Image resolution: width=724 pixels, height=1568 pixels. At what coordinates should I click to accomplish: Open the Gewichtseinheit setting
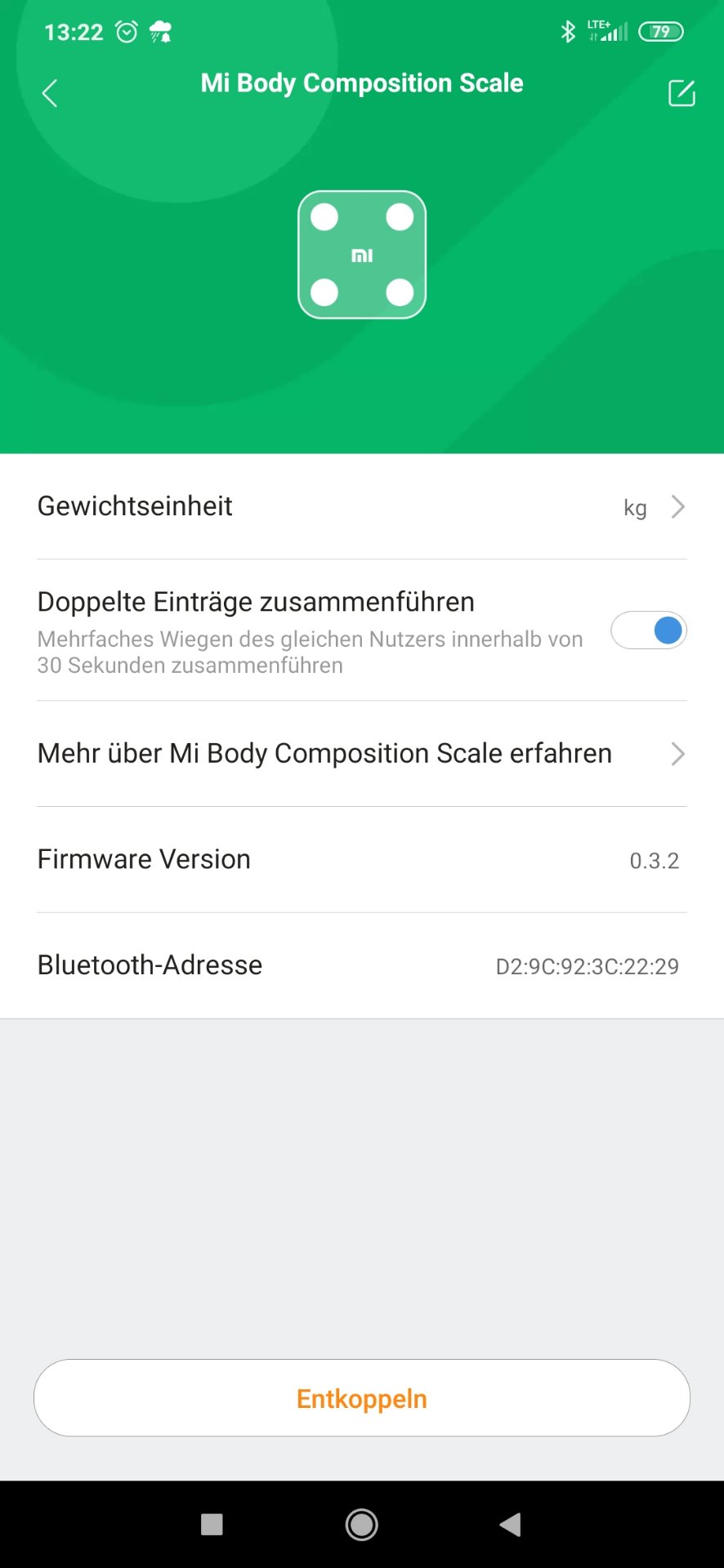tap(362, 506)
